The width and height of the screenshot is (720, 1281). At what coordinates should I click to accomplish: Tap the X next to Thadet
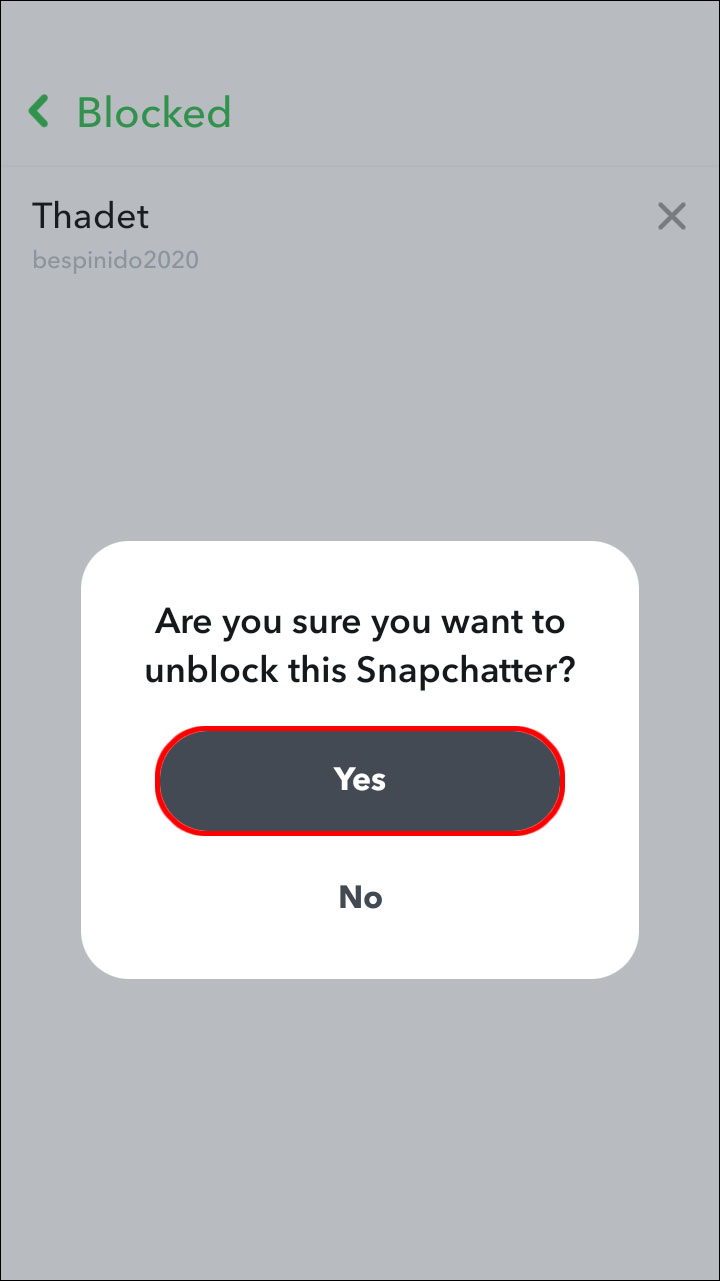point(671,216)
